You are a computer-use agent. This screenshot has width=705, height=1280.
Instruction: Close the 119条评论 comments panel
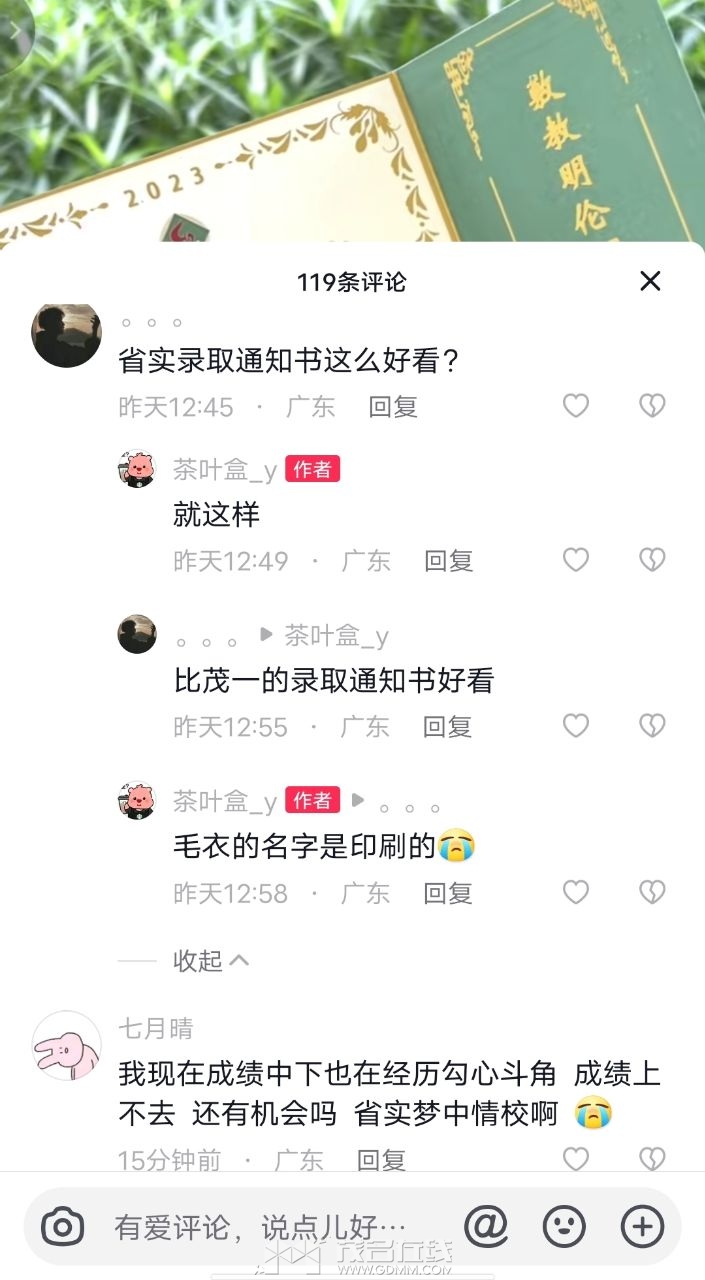650,281
